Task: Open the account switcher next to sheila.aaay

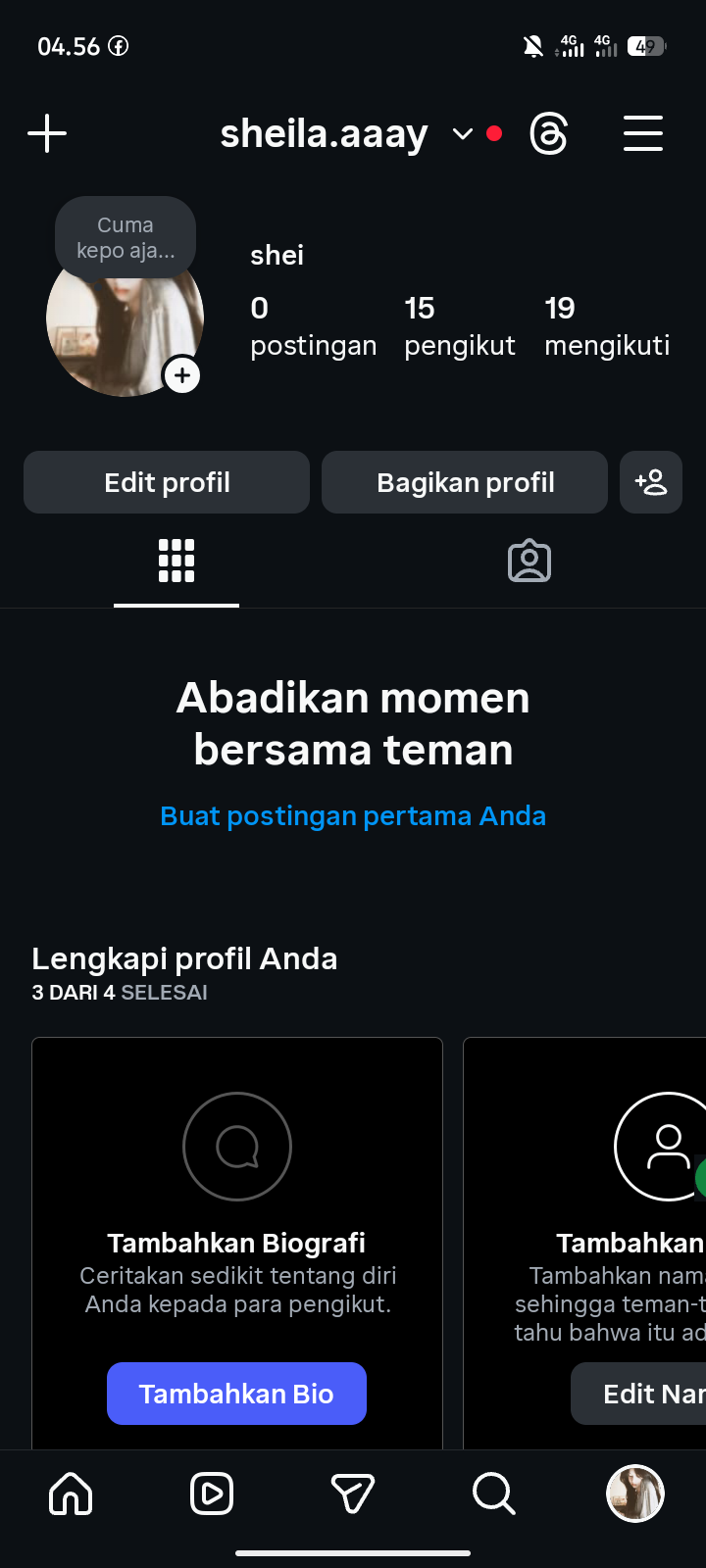Action: tap(463, 134)
